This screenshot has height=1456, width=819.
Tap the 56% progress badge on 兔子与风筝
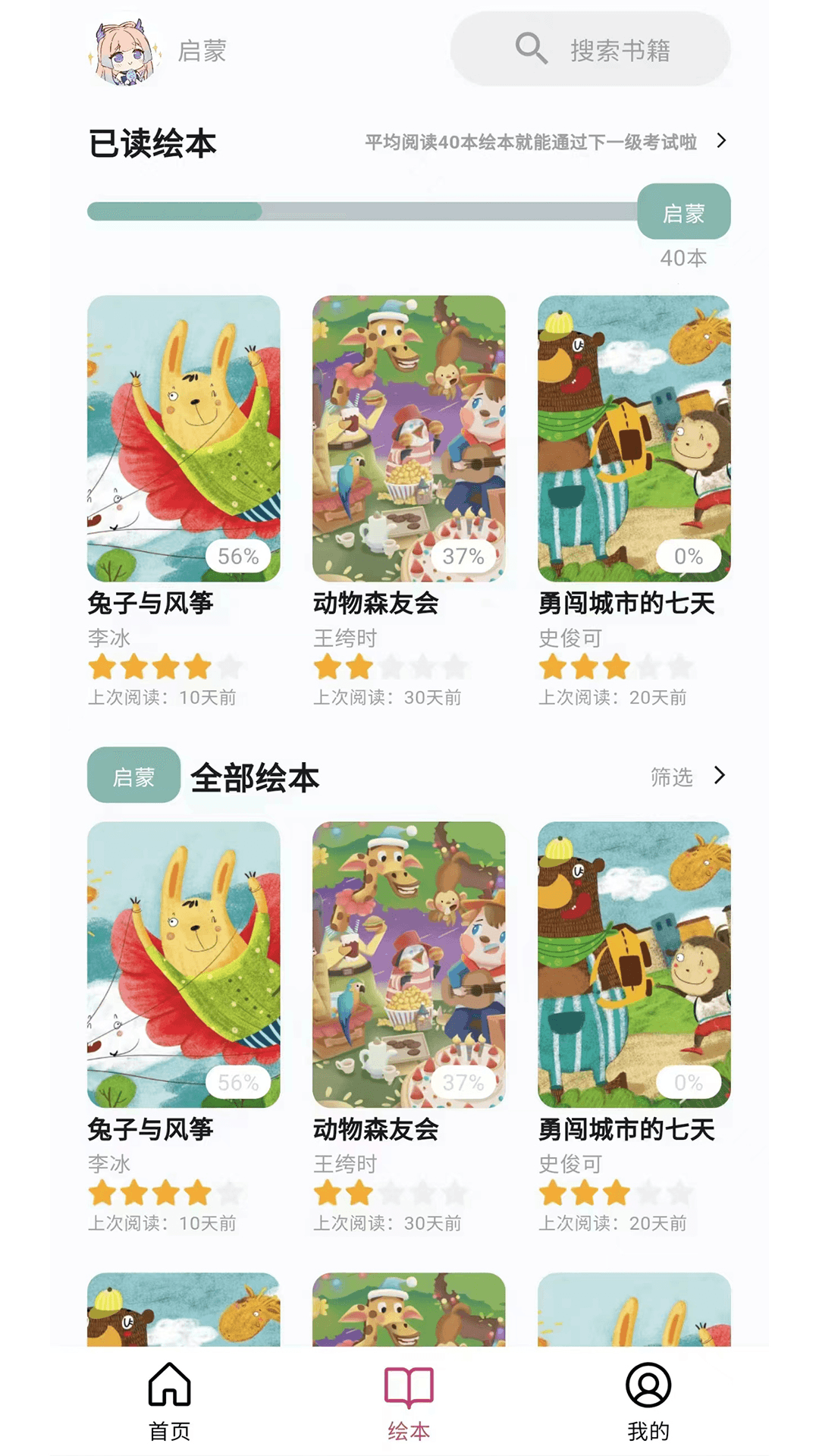pyautogui.click(x=238, y=556)
